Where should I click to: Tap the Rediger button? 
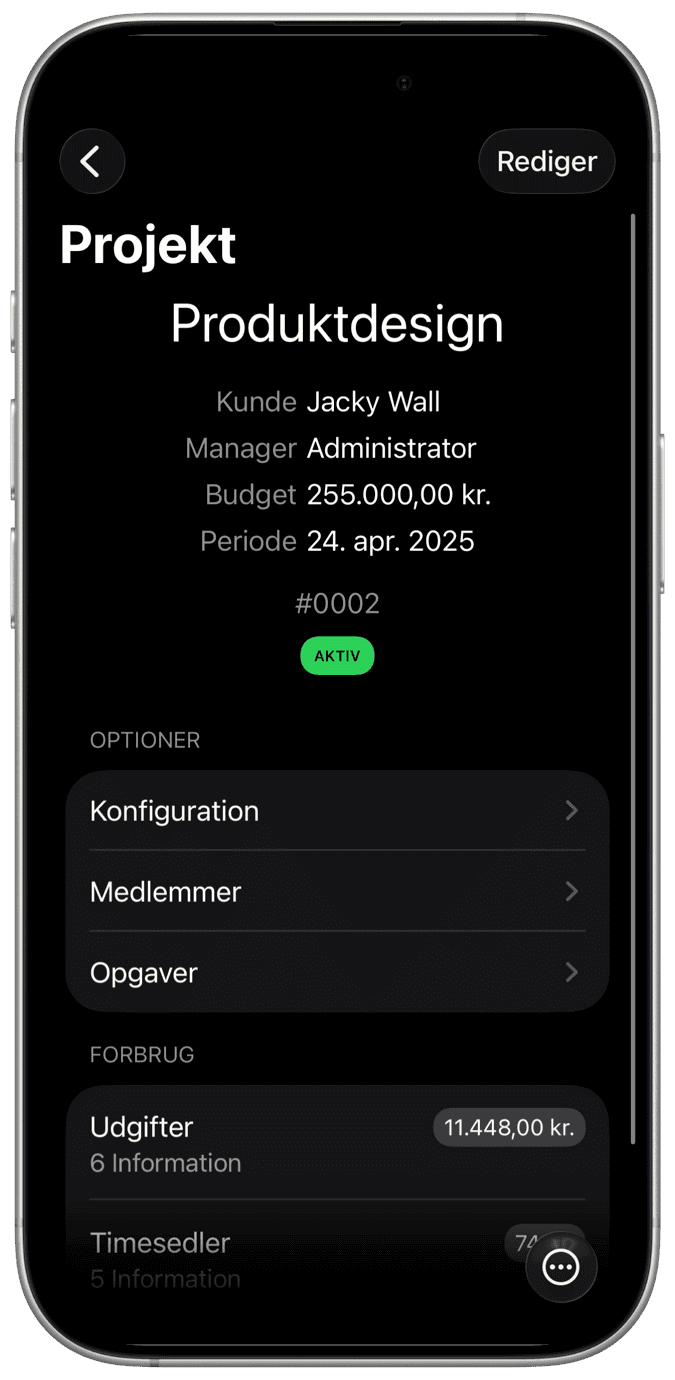546,161
